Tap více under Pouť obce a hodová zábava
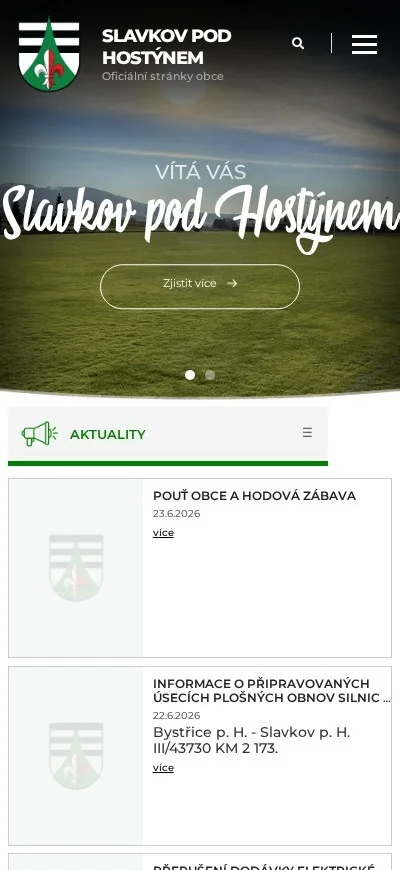 coord(163,533)
